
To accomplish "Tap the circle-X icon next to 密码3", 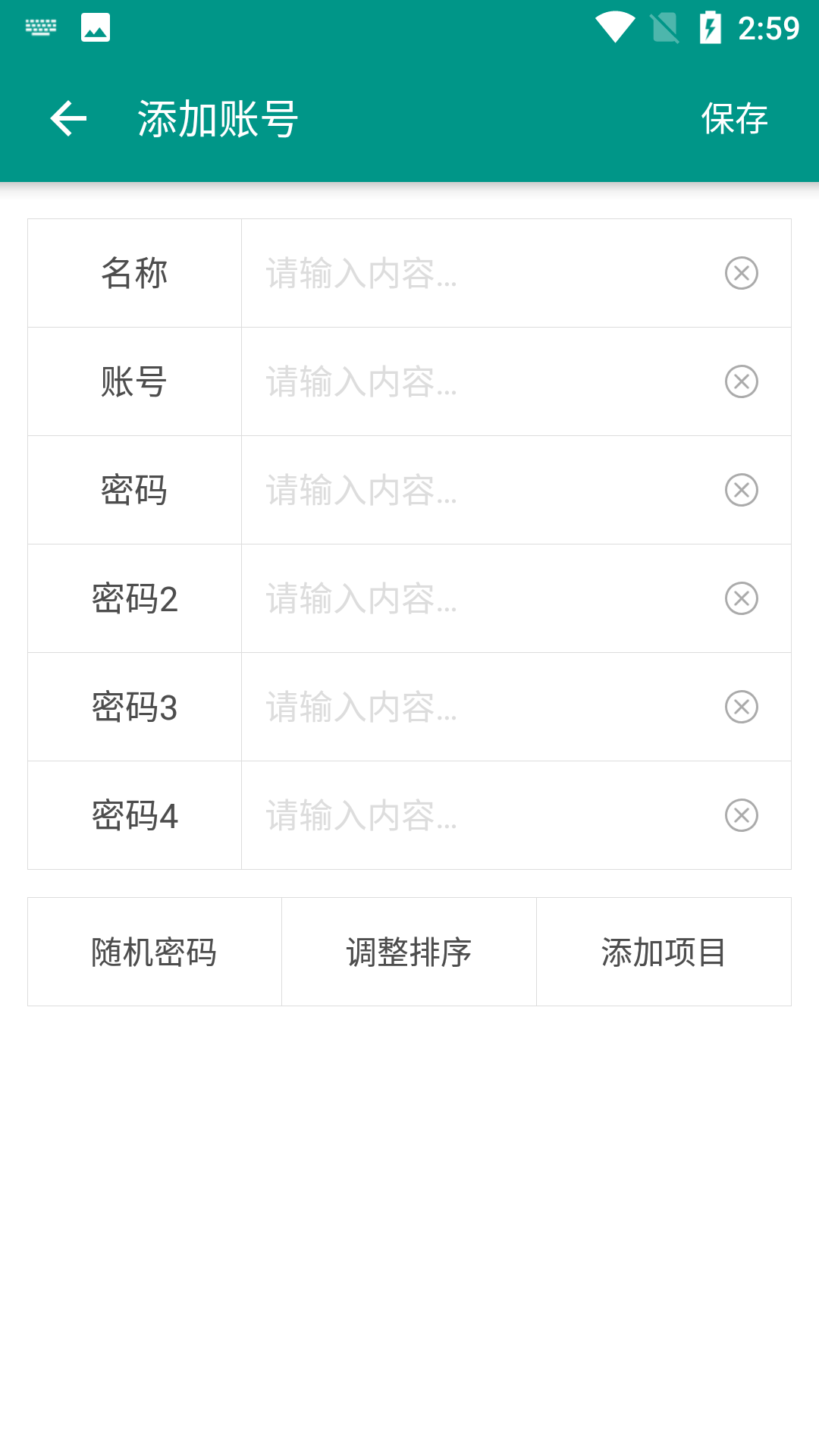I will point(740,707).
